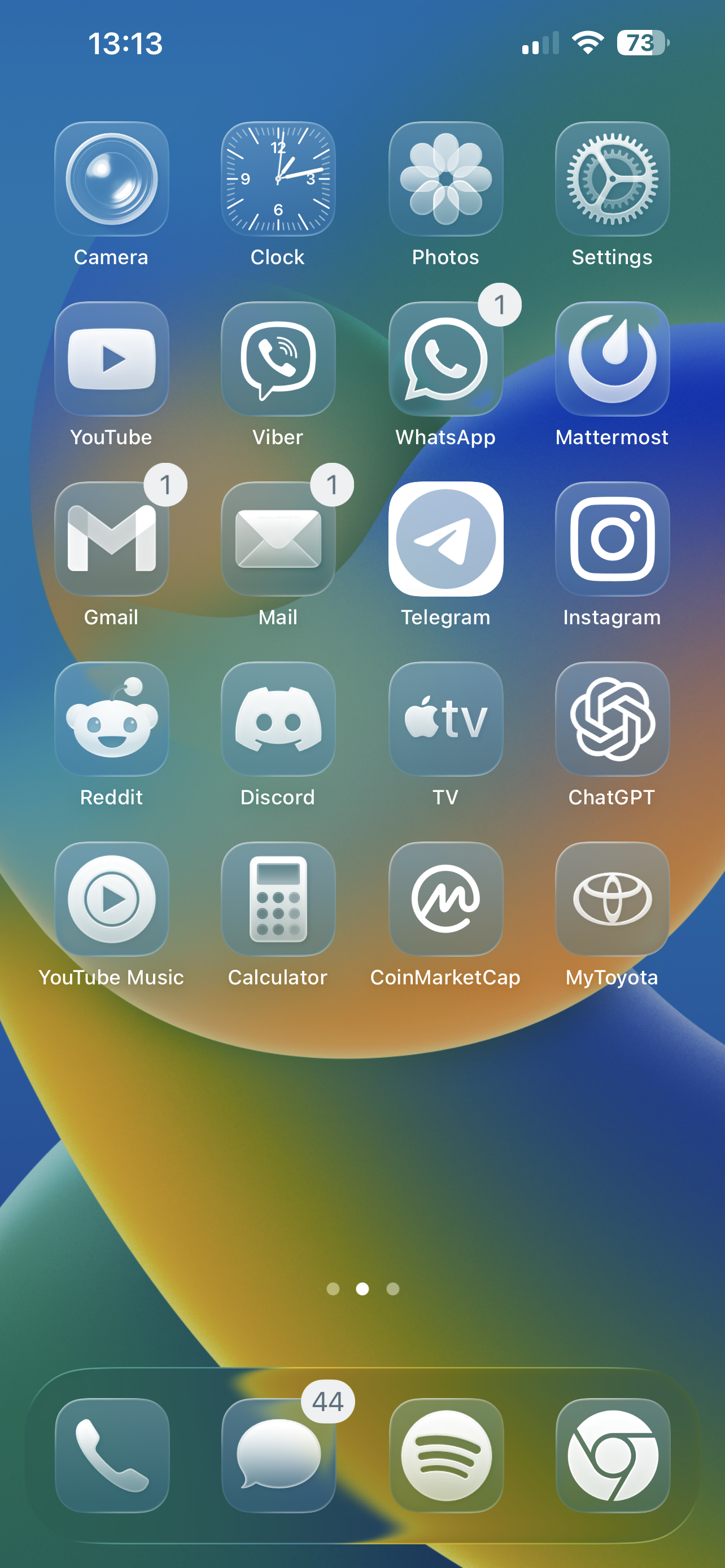The image size is (725, 1568).
Task: Open the Camera app
Action: [111, 179]
